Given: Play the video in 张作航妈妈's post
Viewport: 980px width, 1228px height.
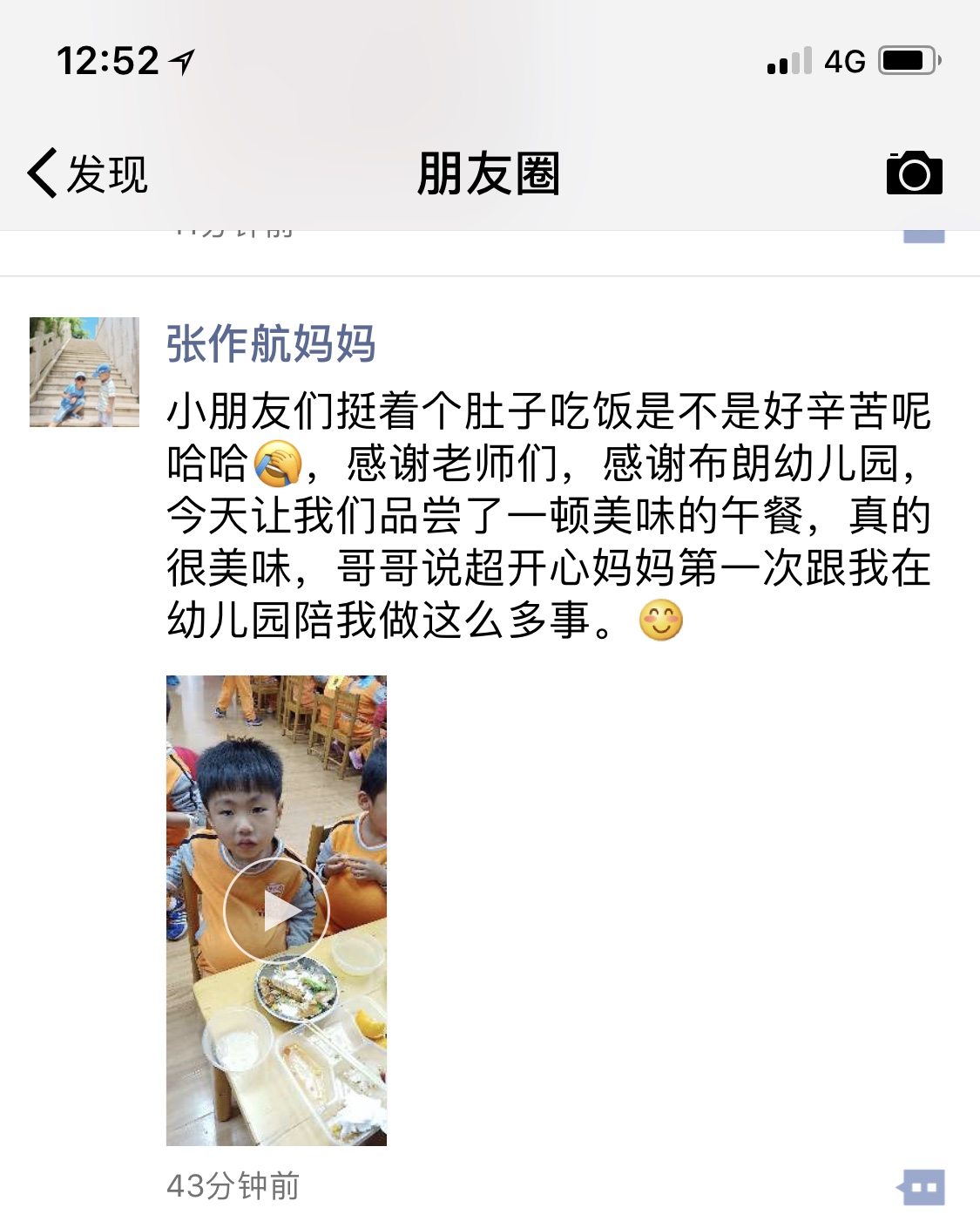Looking at the screenshot, I should 276,911.
